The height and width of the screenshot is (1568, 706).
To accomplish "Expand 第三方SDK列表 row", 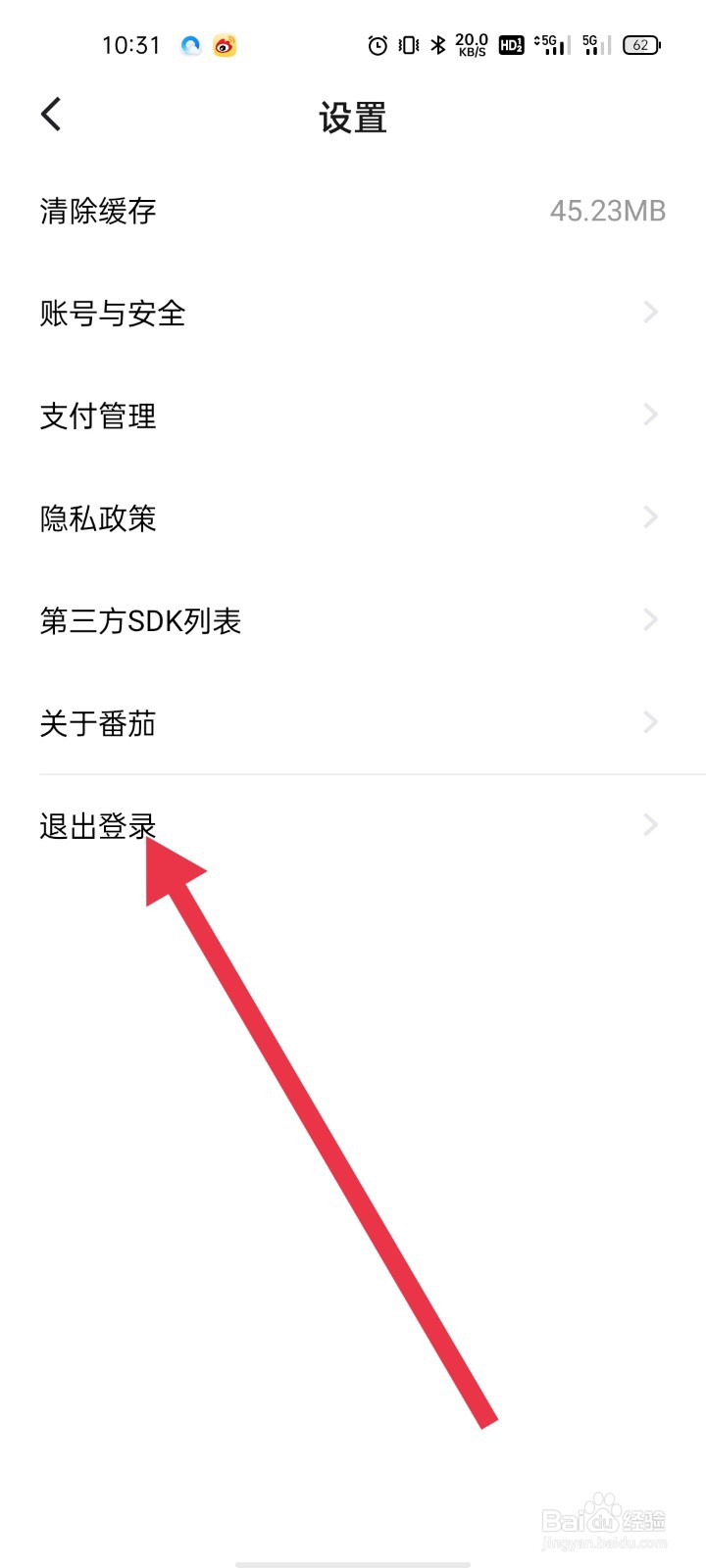I will coord(353,619).
